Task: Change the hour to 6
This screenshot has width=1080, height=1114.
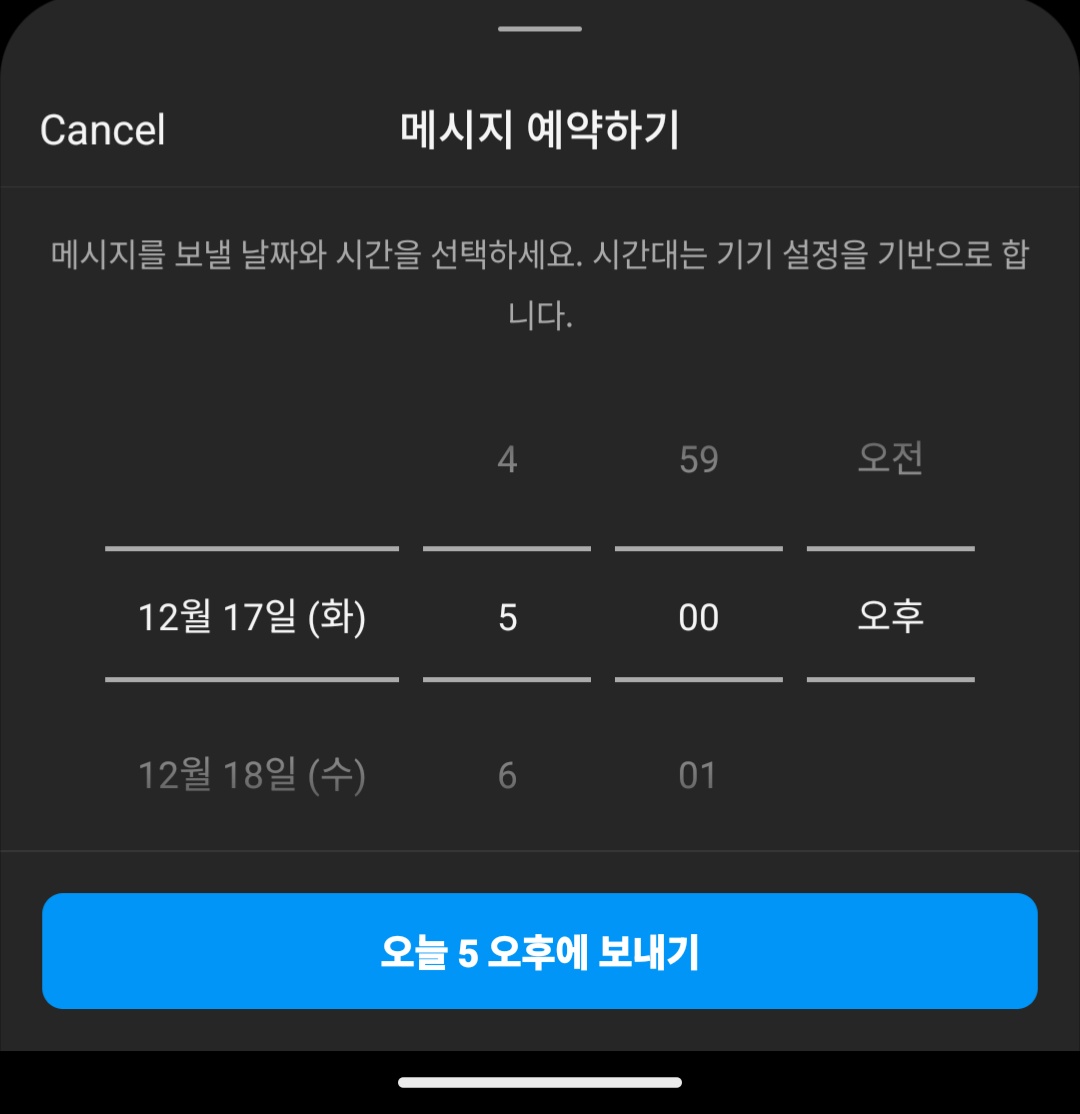Action: coord(506,774)
